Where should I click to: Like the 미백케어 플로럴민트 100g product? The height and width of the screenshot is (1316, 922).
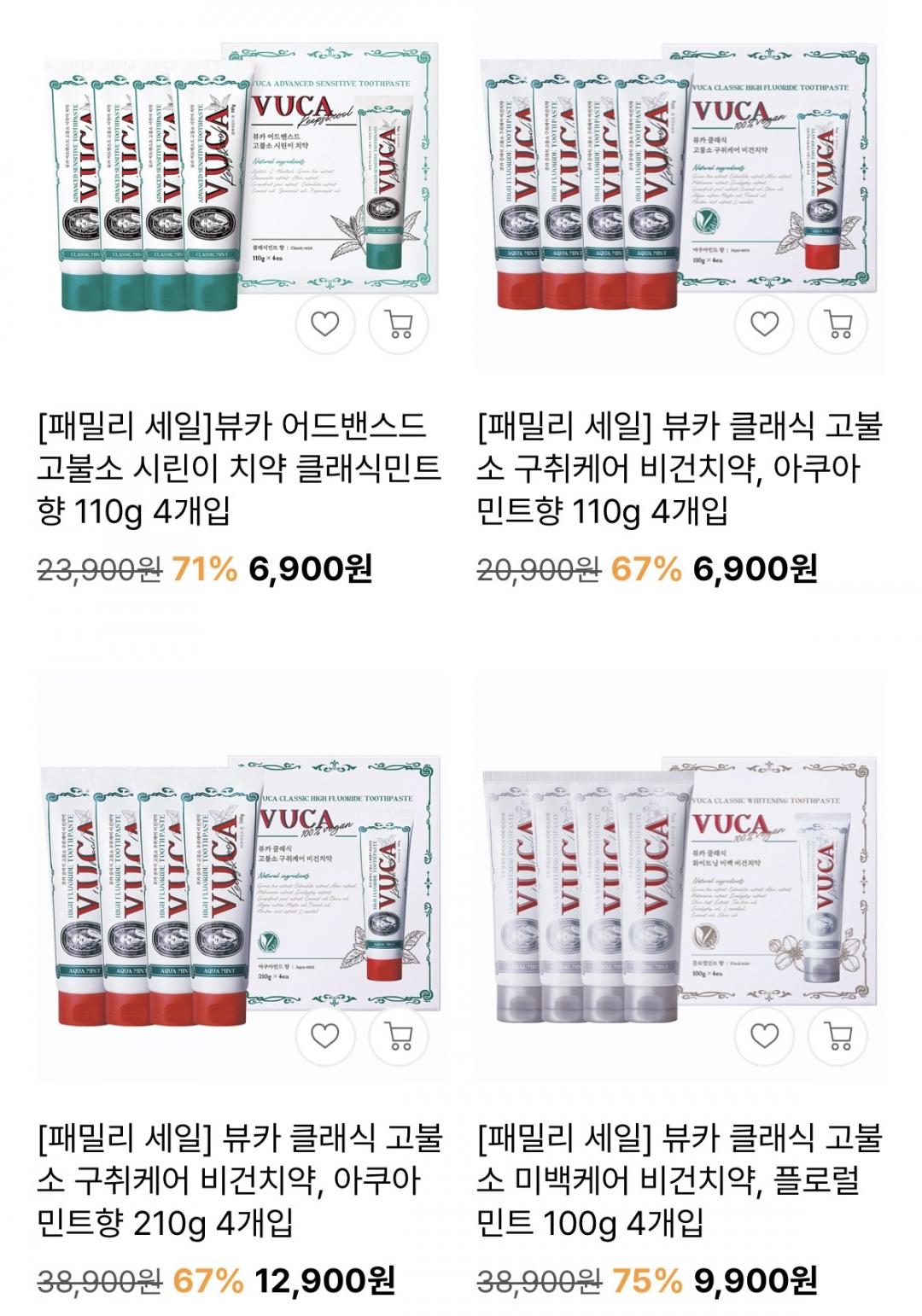(x=764, y=1036)
